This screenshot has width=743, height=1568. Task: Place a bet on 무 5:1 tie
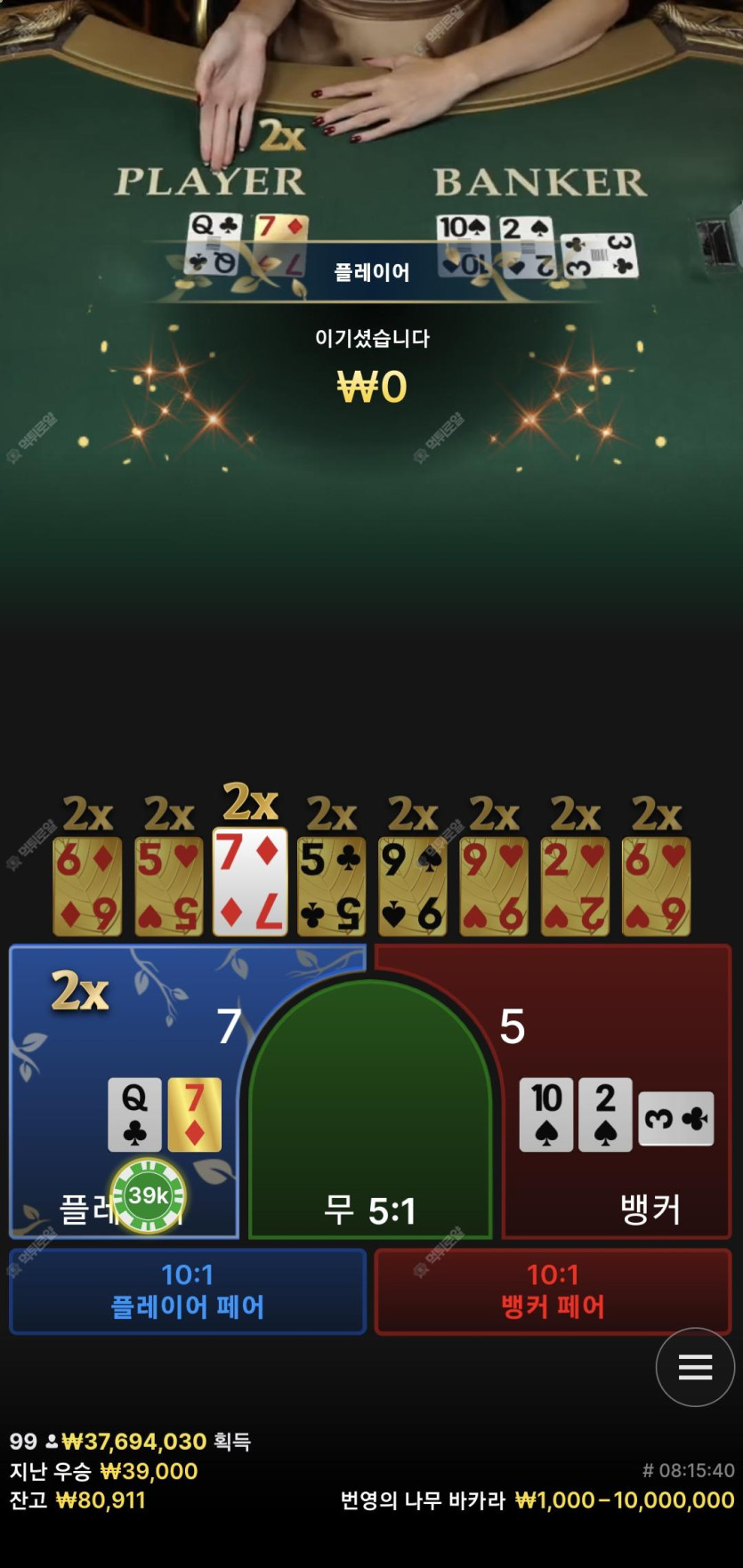369,1156
